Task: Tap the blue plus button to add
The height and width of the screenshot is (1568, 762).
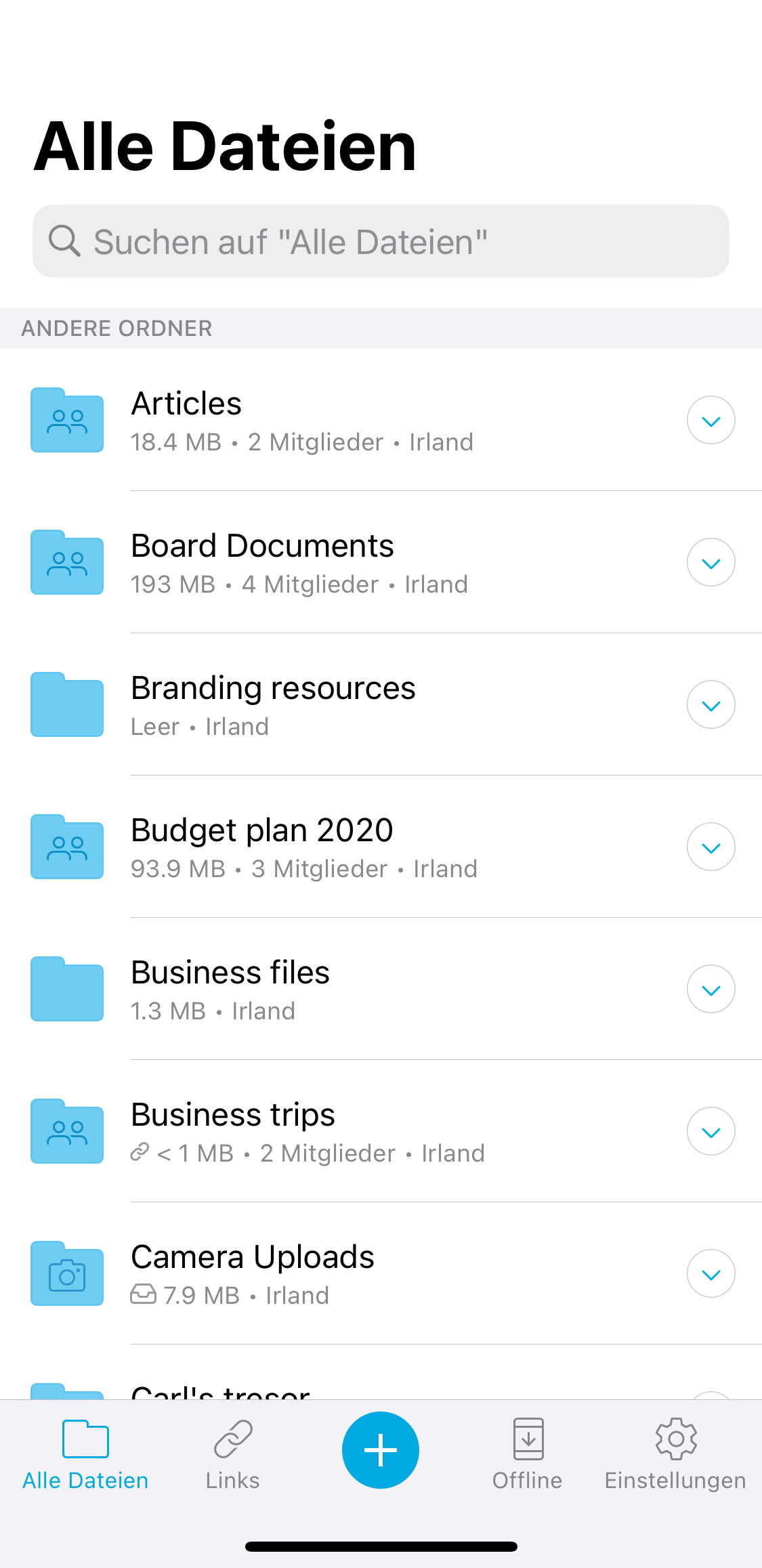Action: tap(381, 1450)
